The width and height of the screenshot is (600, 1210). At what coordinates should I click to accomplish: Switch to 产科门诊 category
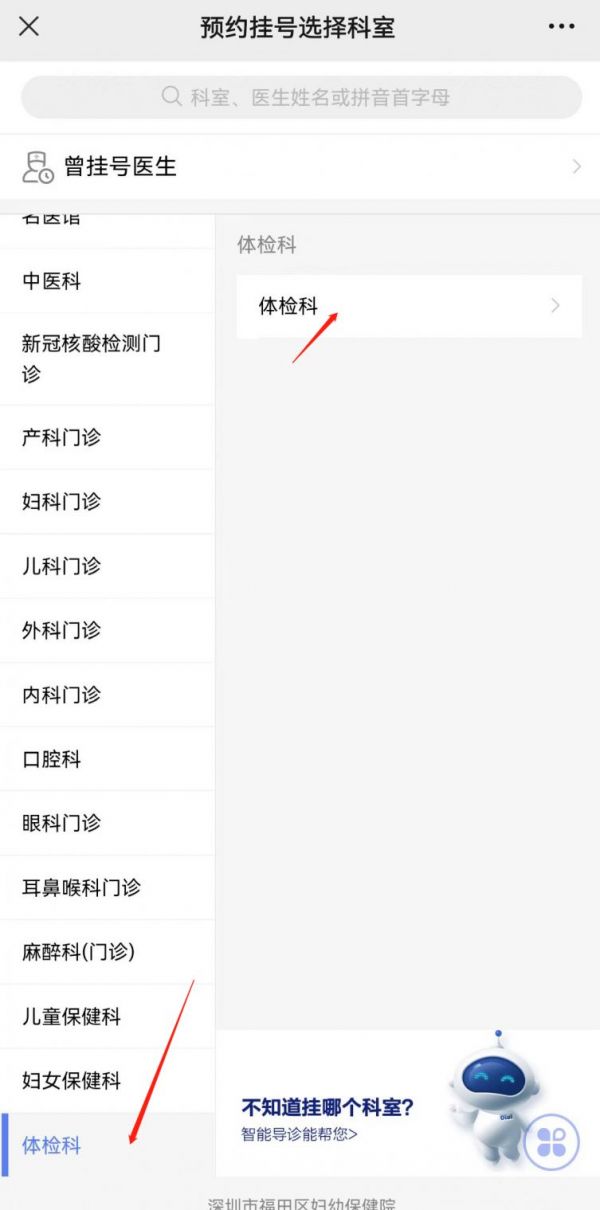coord(107,437)
